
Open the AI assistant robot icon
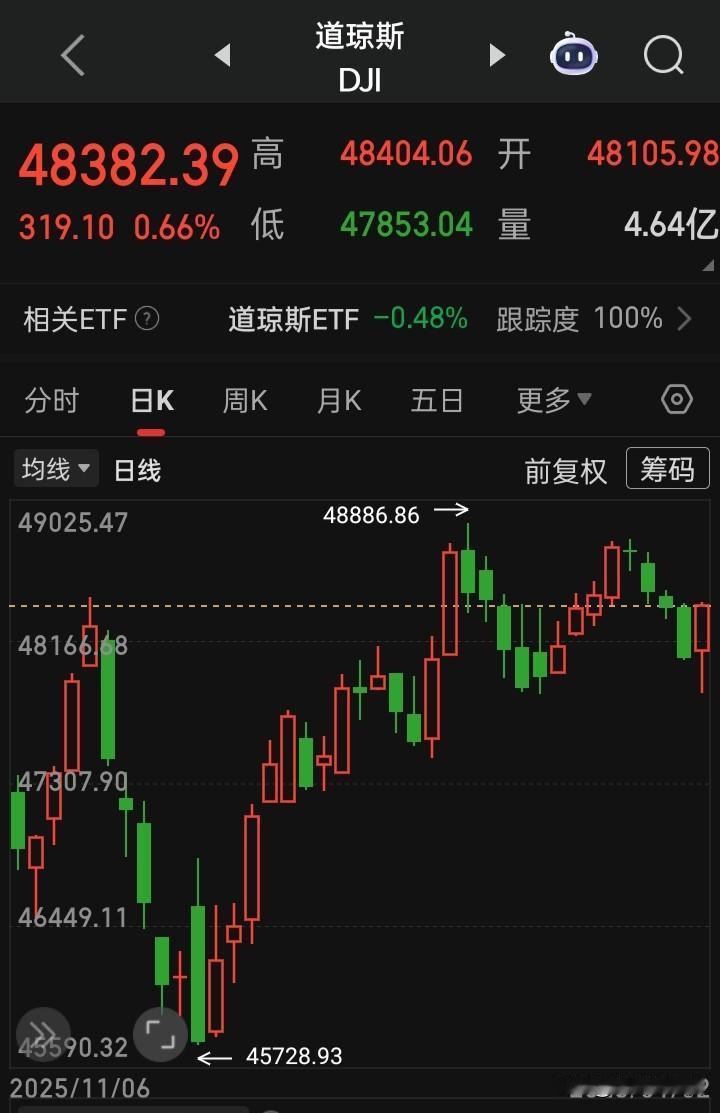tap(573, 55)
